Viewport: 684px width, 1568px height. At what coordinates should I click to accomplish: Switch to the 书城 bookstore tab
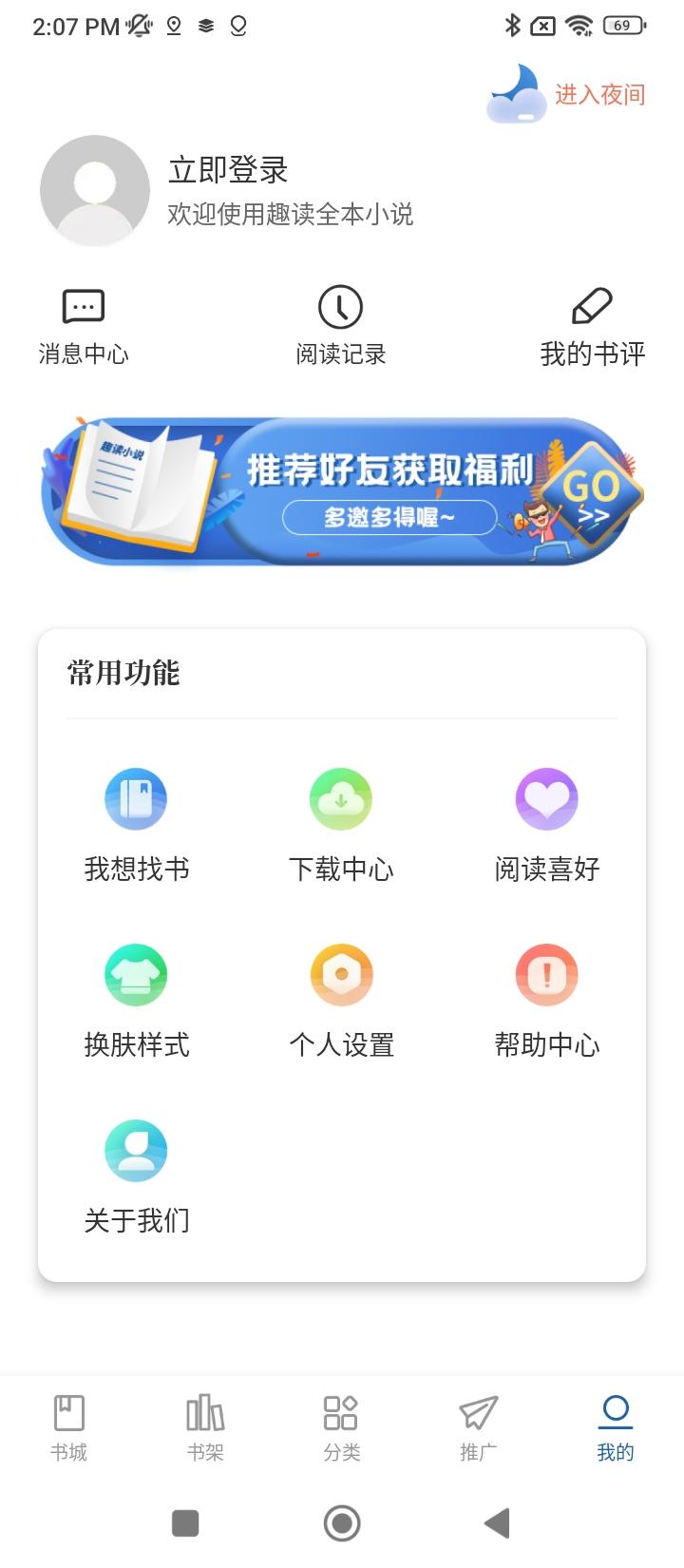[68, 1425]
